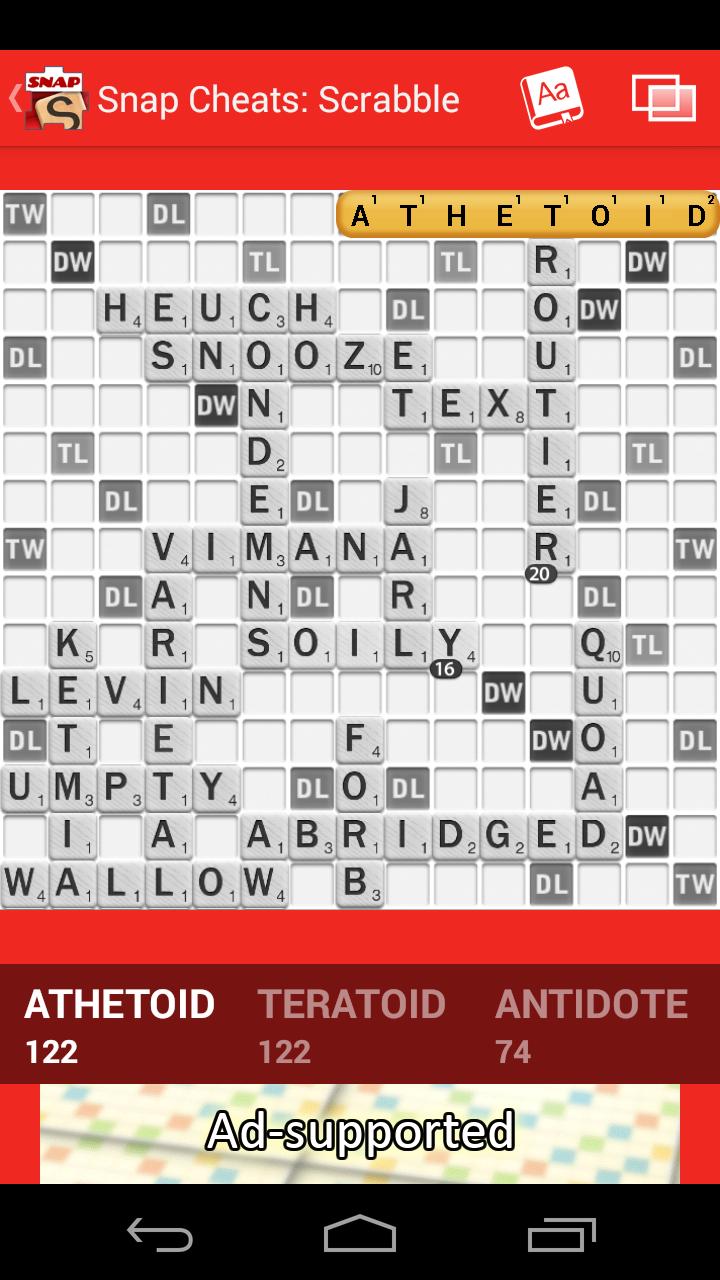This screenshot has width=720, height=1280.
Task: Tap the 20 point marker on ROUTIER
Action: coord(541,574)
